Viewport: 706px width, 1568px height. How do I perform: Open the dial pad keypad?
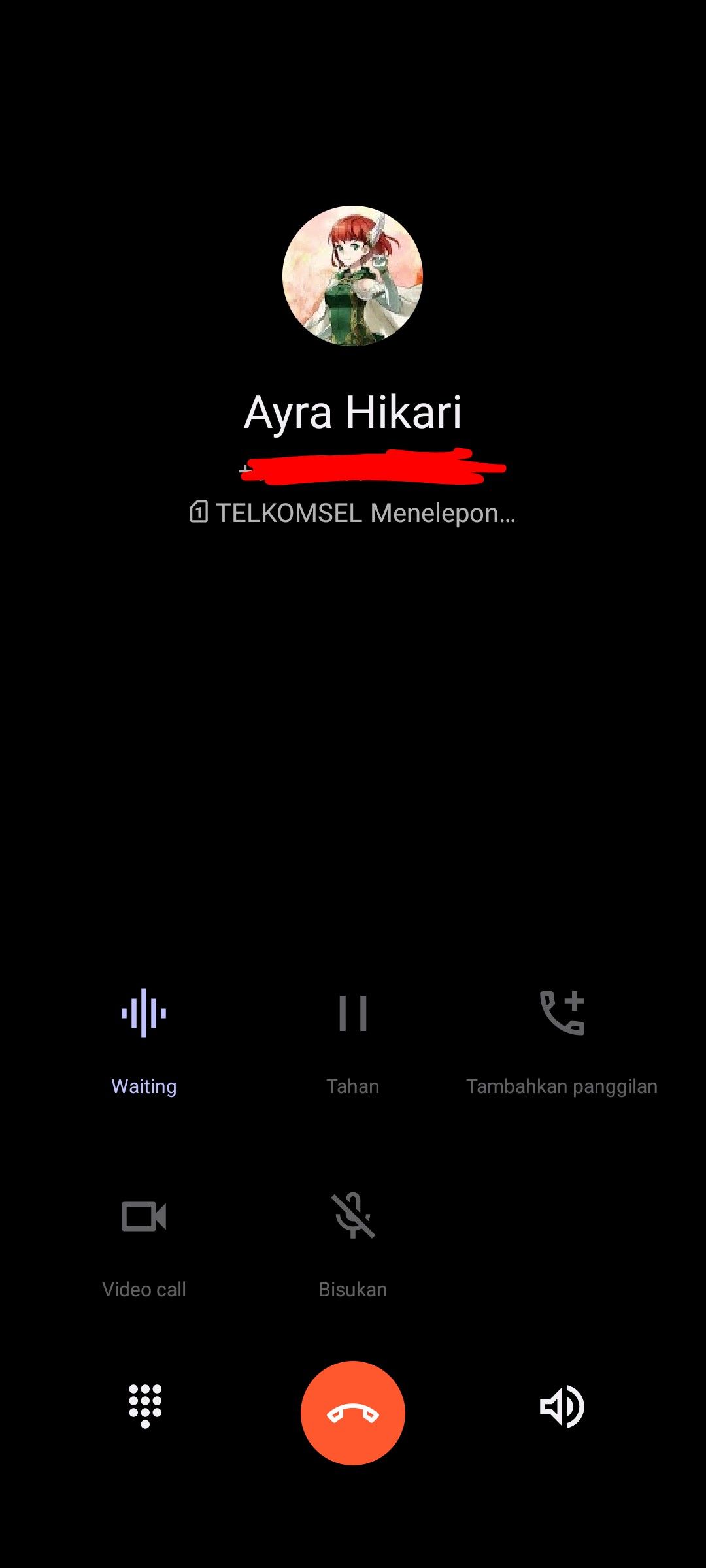click(x=144, y=1406)
